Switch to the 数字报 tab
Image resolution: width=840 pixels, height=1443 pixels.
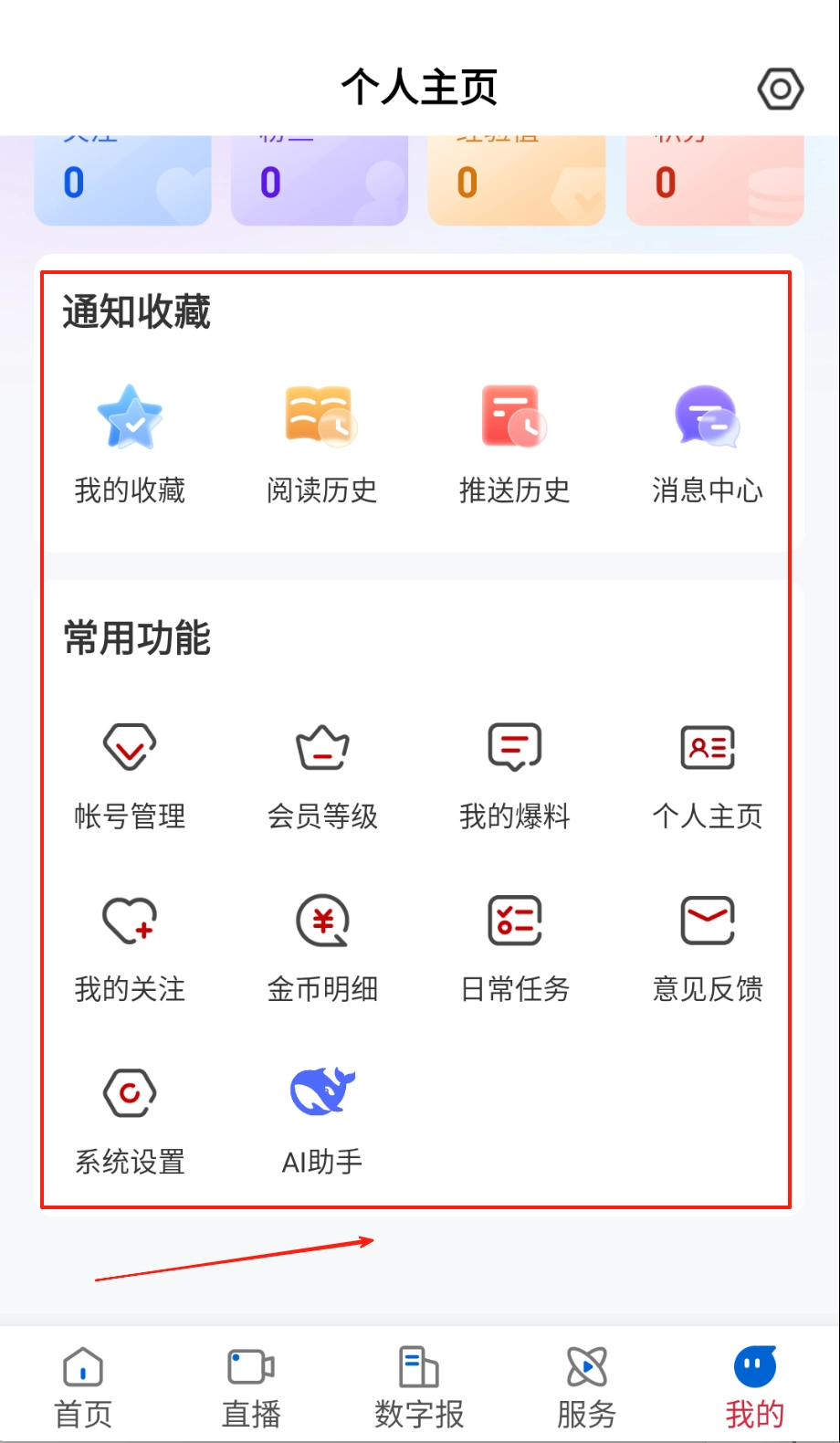[x=419, y=1386]
